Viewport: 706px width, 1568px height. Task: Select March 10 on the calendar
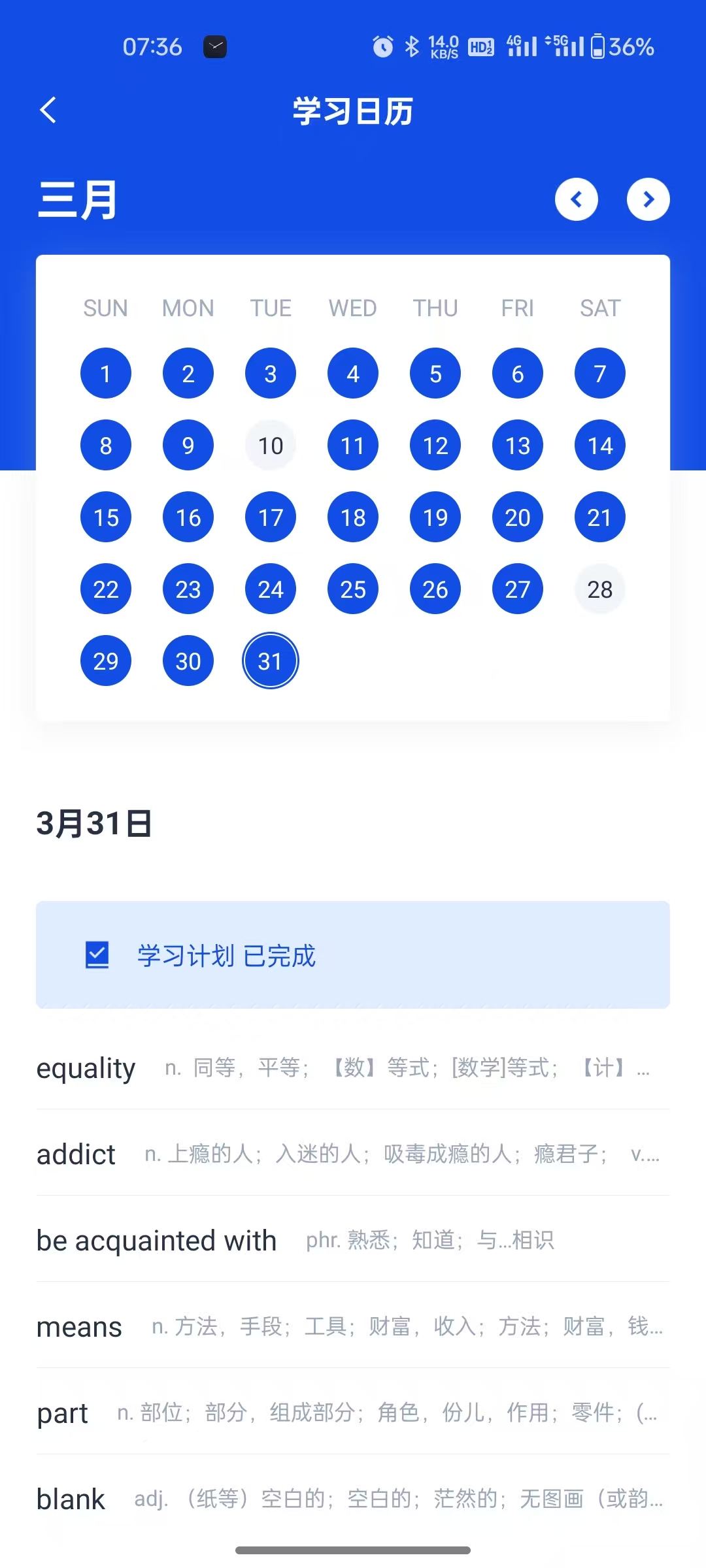coord(271,445)
